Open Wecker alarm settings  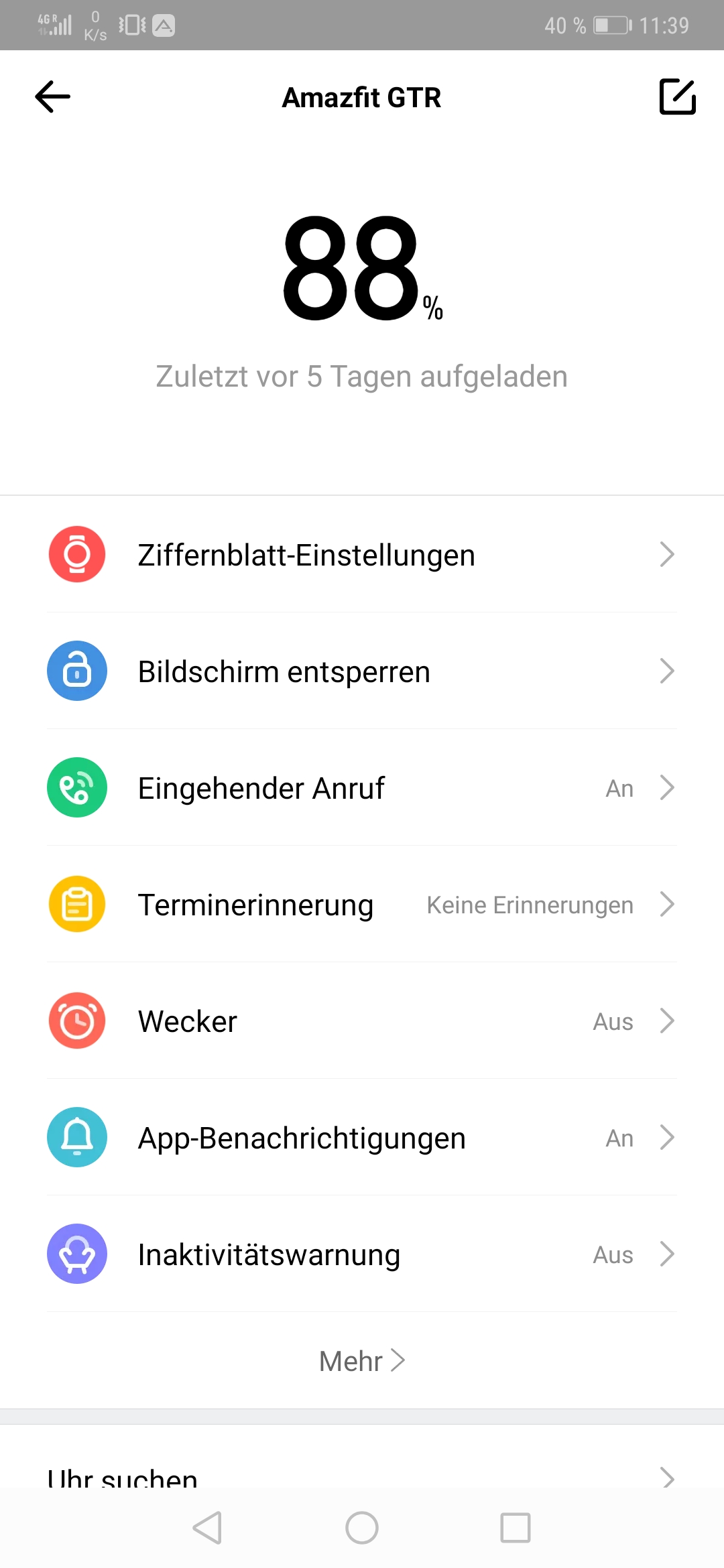[x=362, y=1021]
